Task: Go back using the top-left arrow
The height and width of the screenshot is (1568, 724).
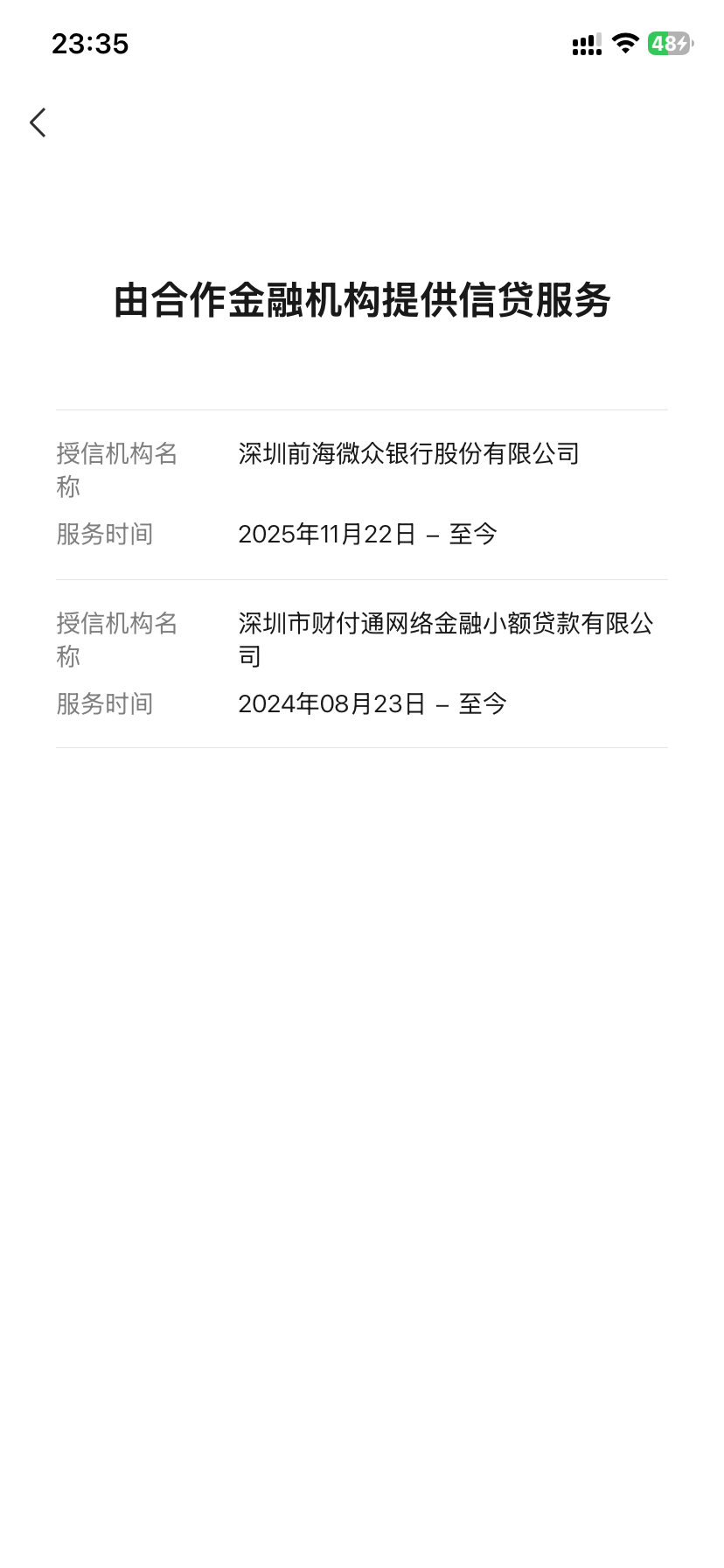Action: (38, 122)
